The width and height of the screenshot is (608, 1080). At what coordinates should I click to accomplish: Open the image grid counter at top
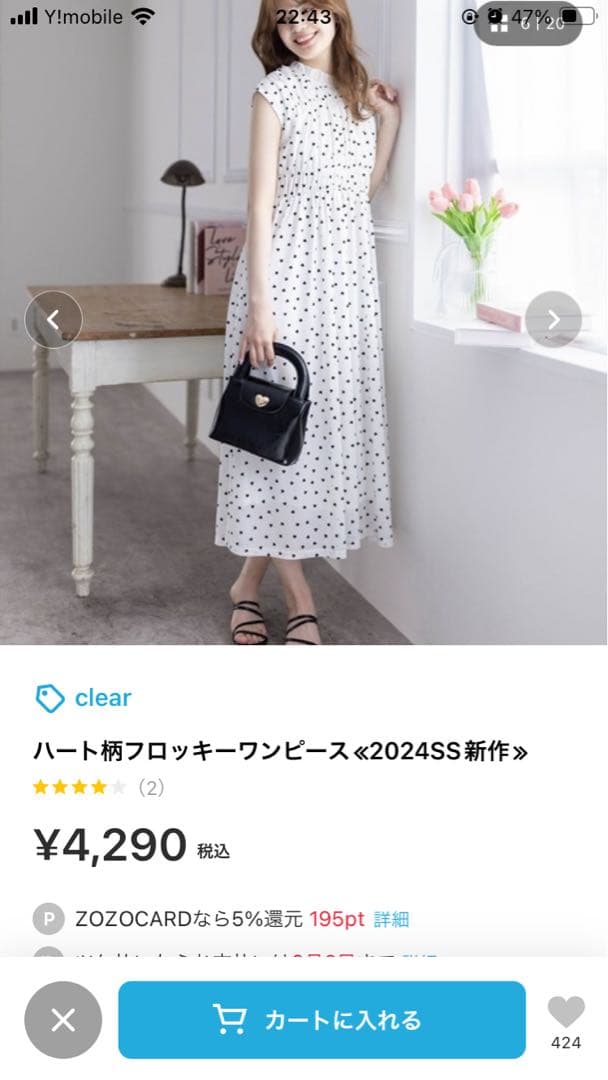[527, 22]
